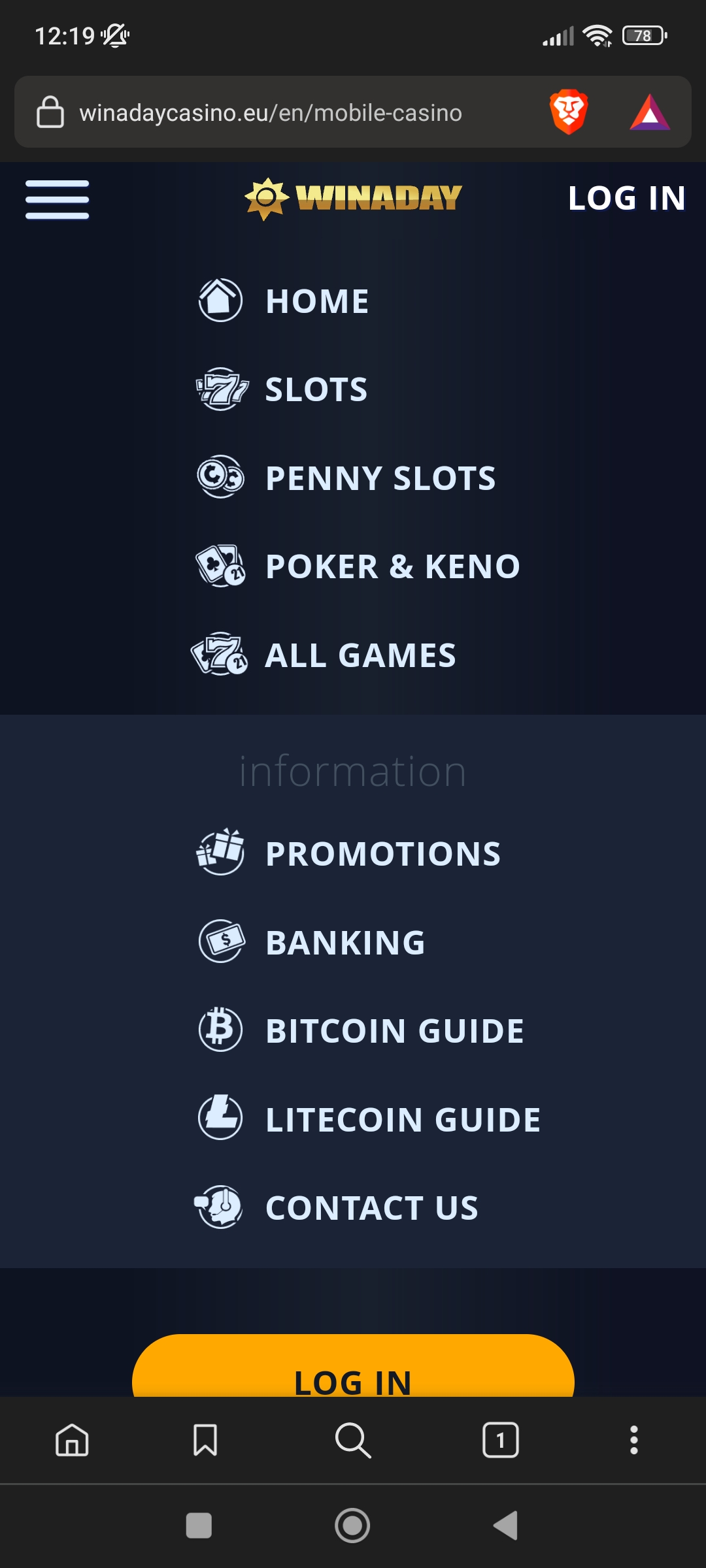The image size is (706, 1568).
Task: Close the hamburger menu drawer
Action: 58,199
